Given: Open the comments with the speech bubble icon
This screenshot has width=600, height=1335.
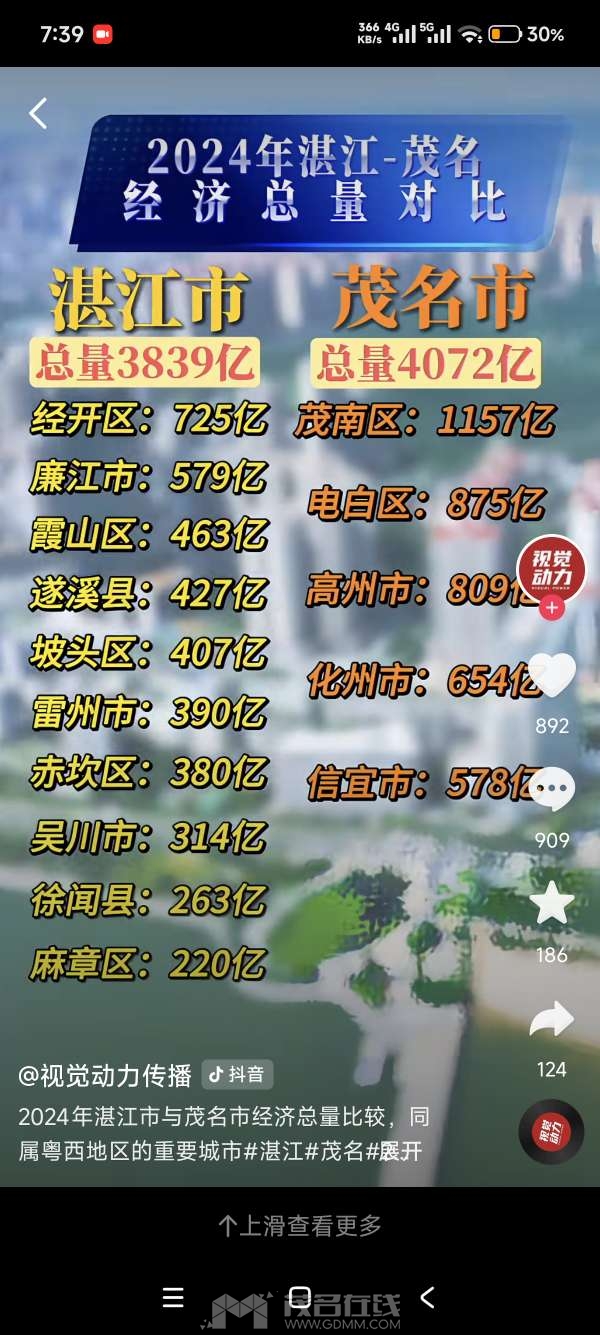Looking at the screenshot, I should (551, 790).
